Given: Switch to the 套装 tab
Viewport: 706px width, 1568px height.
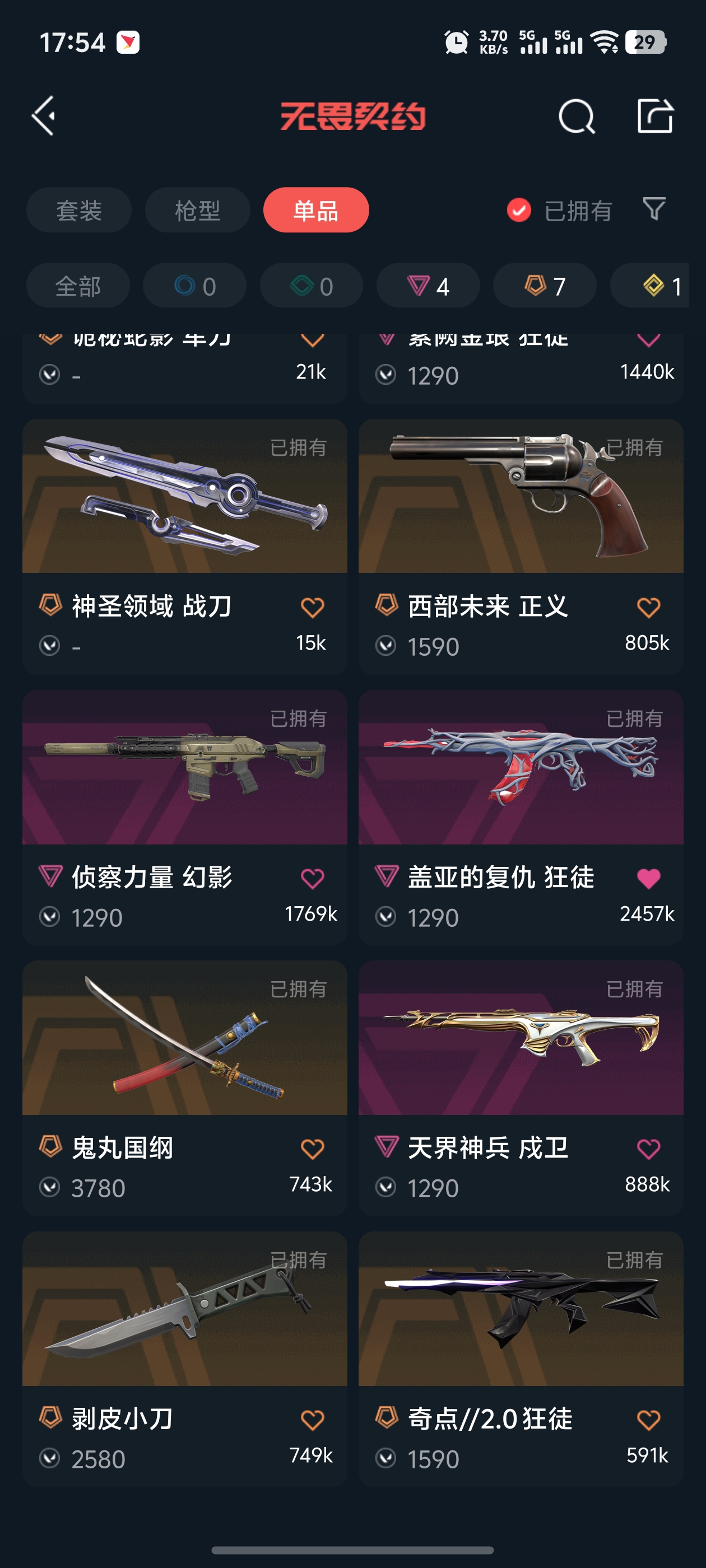Looking at the screenshot, I should click(78, 210).
